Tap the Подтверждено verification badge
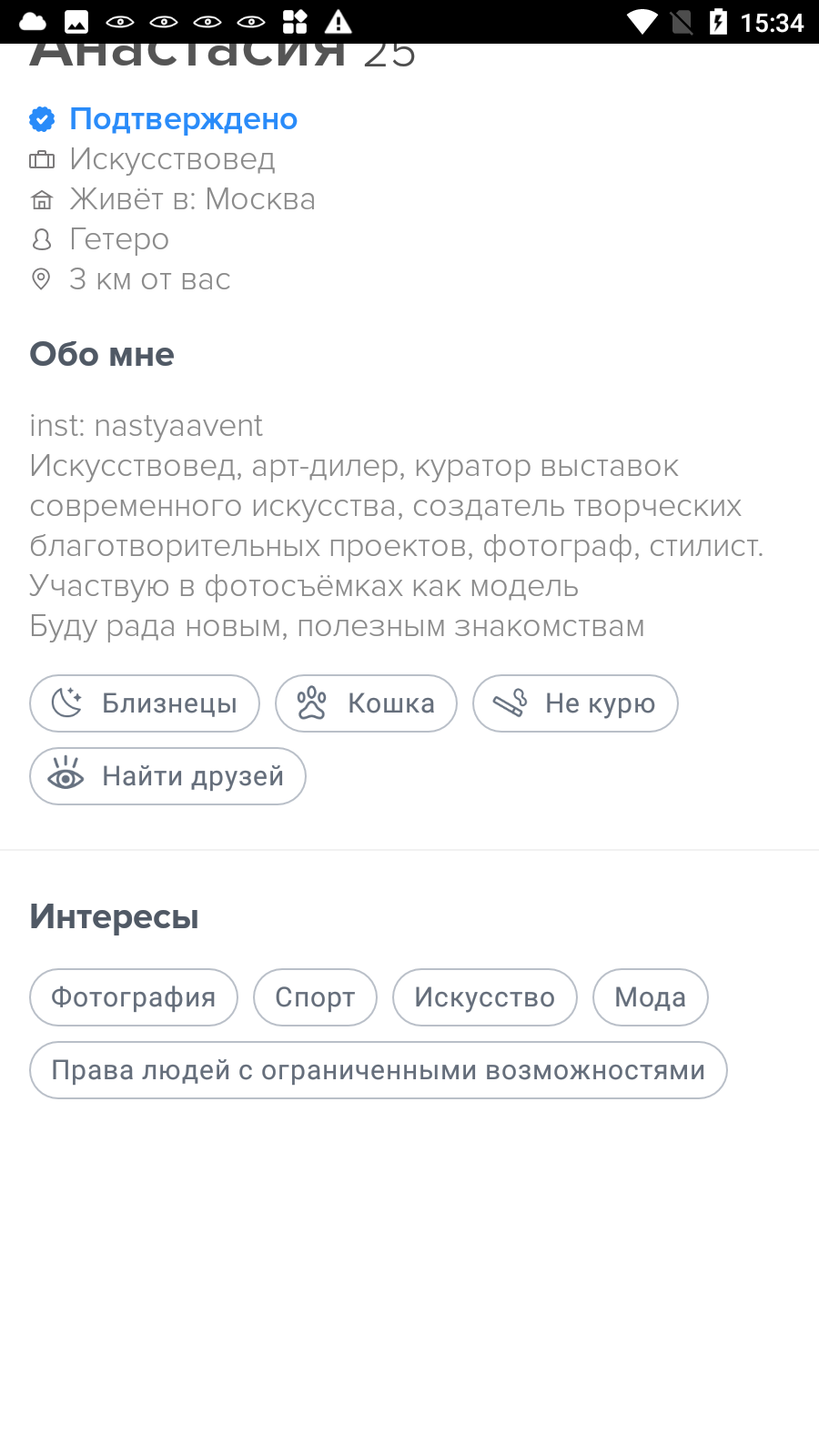 point(164,119)
